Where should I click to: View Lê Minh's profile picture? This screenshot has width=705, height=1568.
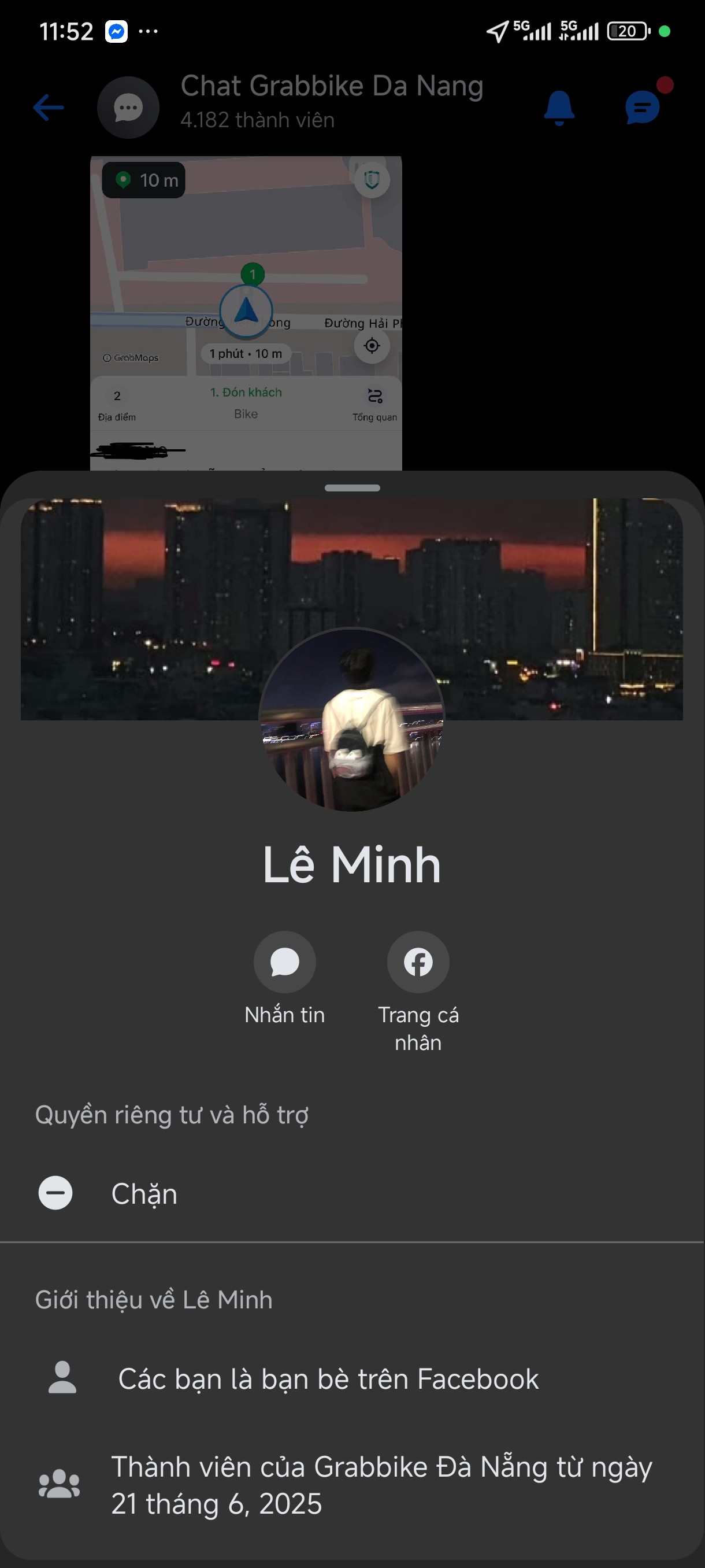351,720
